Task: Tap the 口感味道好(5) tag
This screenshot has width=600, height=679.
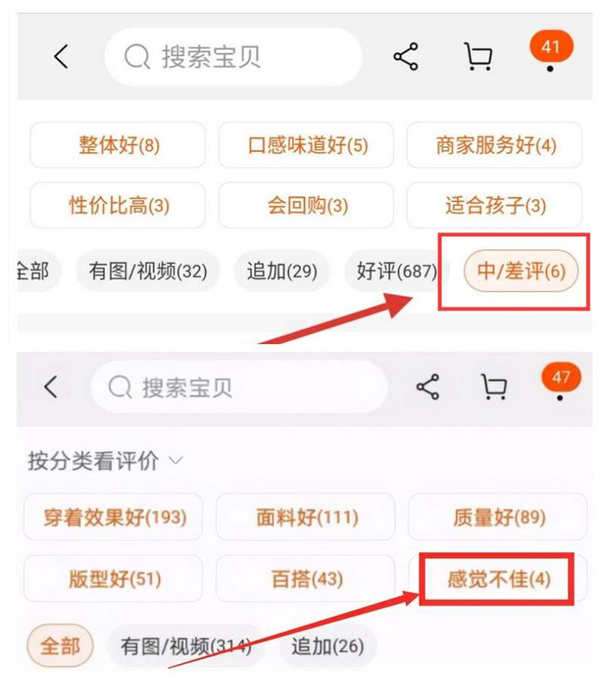Action: (x=307, y=145)
